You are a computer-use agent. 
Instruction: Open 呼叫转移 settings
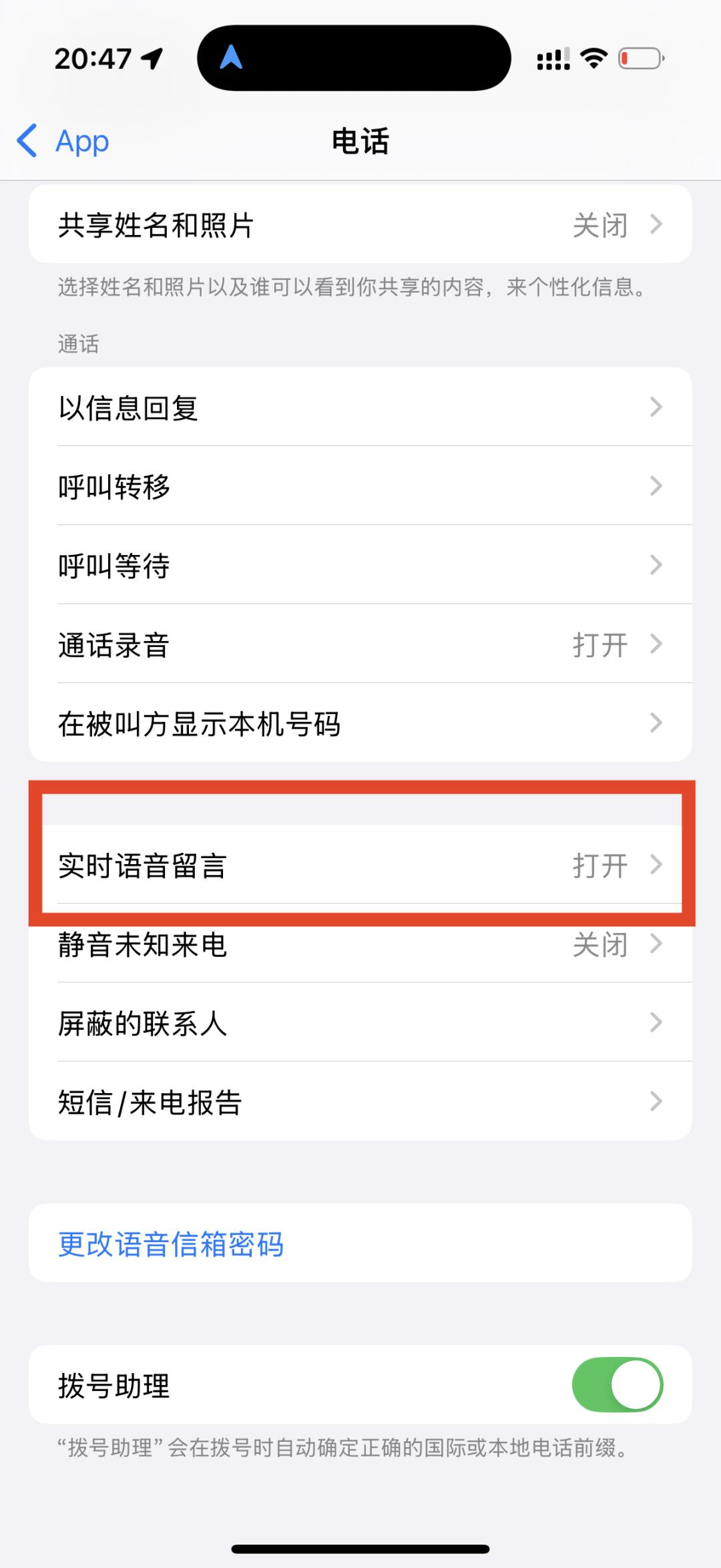tap(359, 486)
